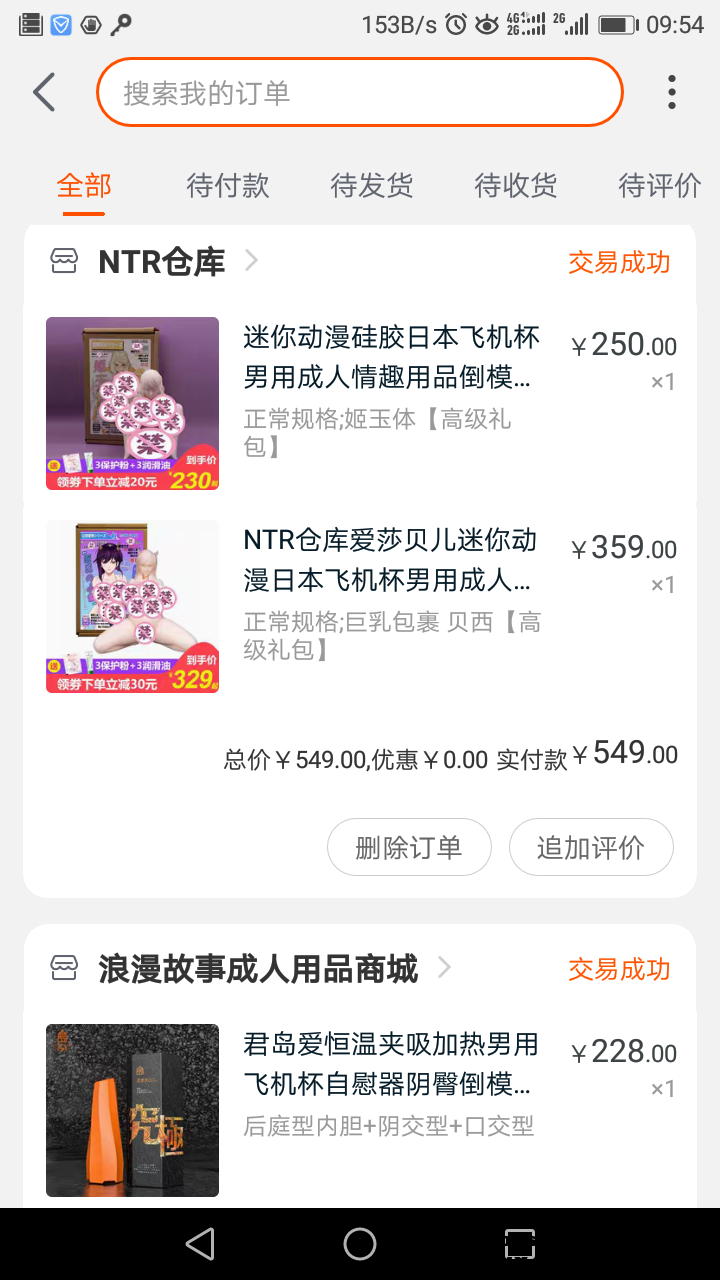Select the 全部 orders tab
This screenshot has height=1280, width=720.
point(84,185)
